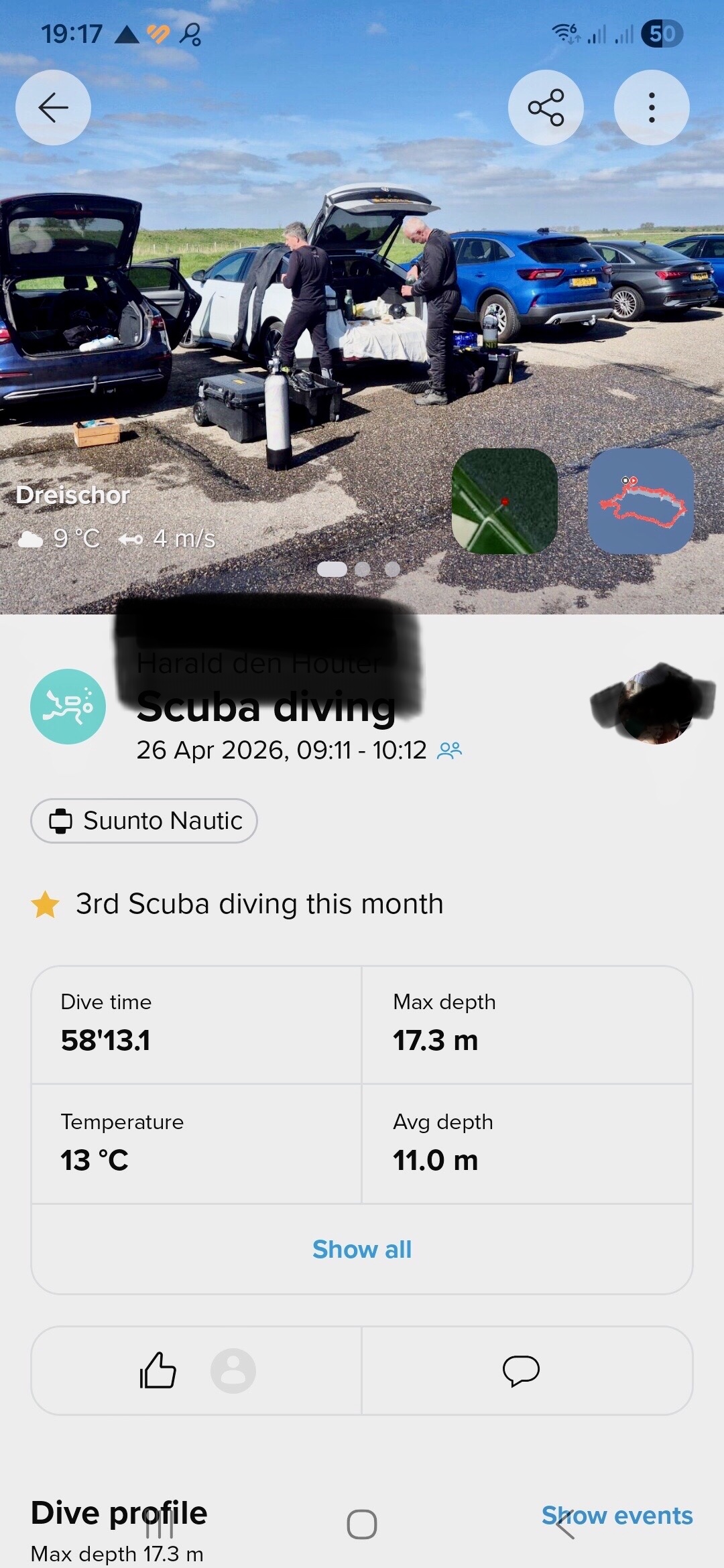The width and height of the screenshot is (724, 1568).
Task: Select the second carousel page dot
Action: pos(362,568)
